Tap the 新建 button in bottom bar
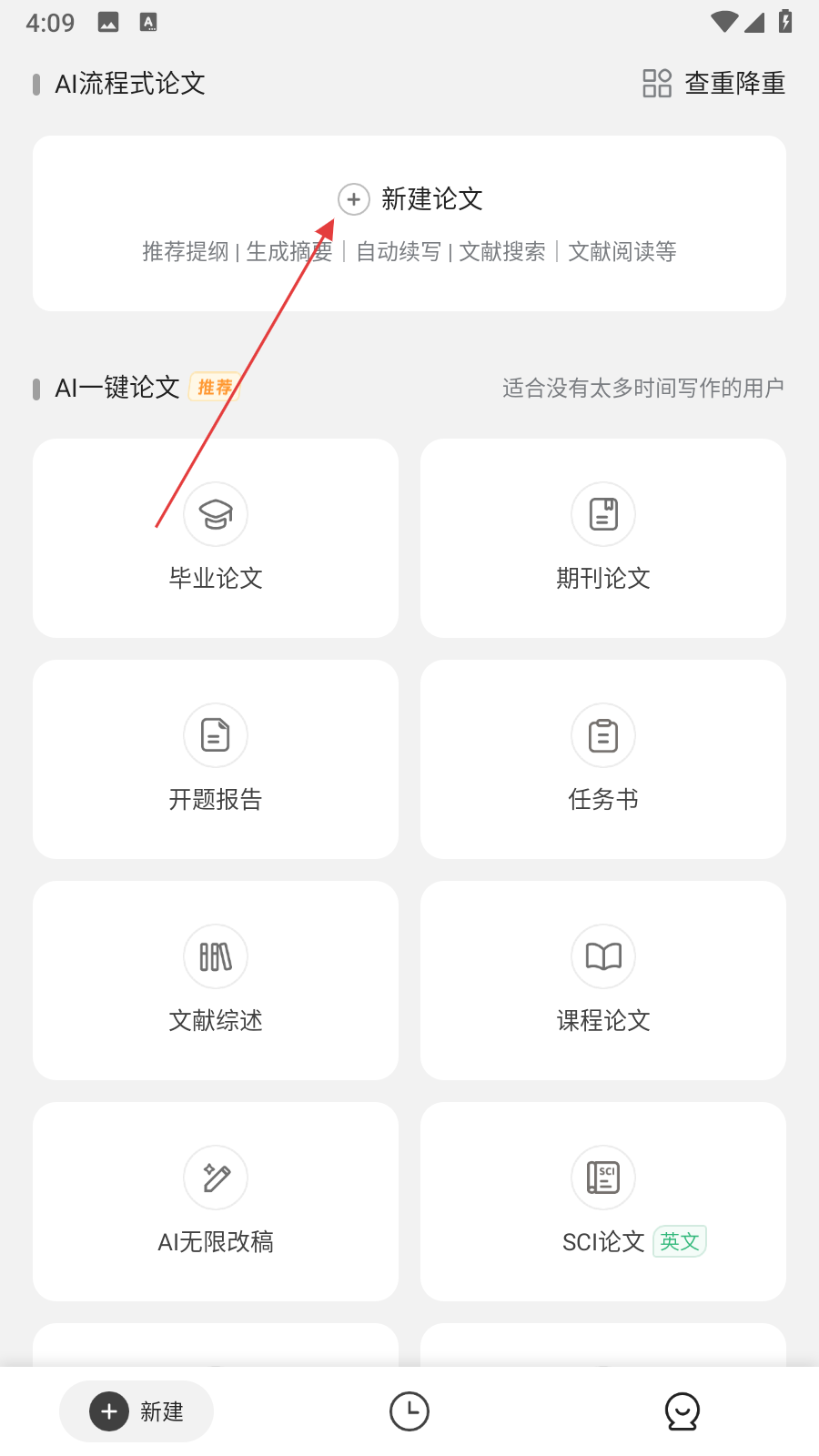The height and width of the screenshot is (1456, 819). 136,1411
